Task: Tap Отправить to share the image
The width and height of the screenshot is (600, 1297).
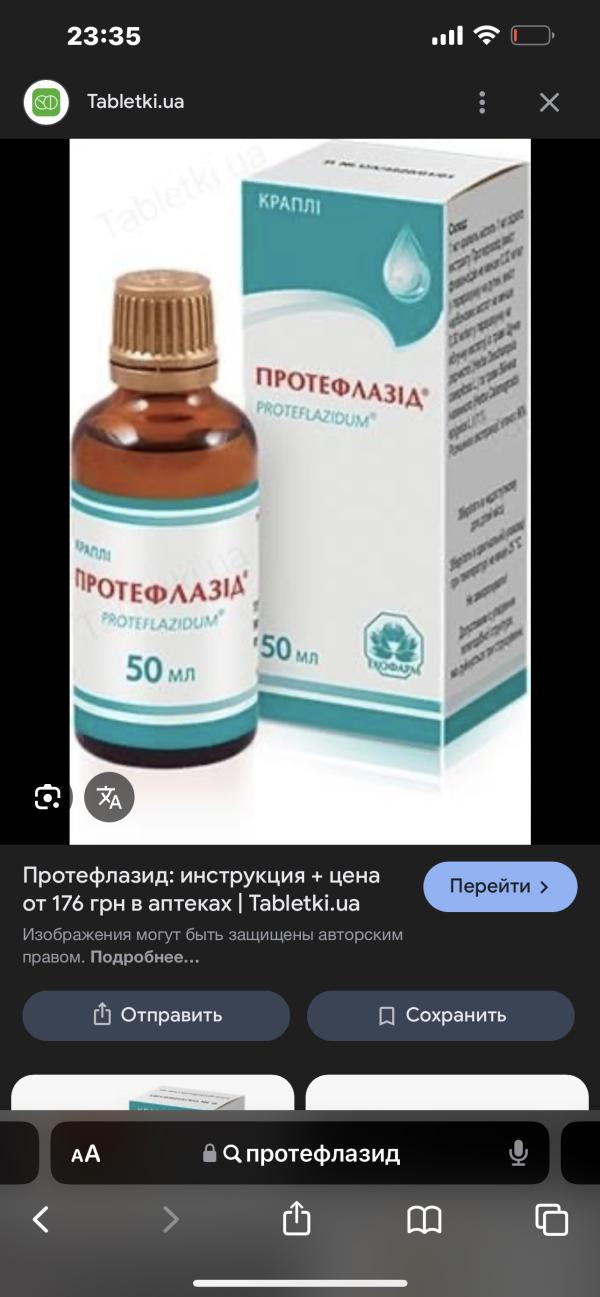Action: (156, 1015)
